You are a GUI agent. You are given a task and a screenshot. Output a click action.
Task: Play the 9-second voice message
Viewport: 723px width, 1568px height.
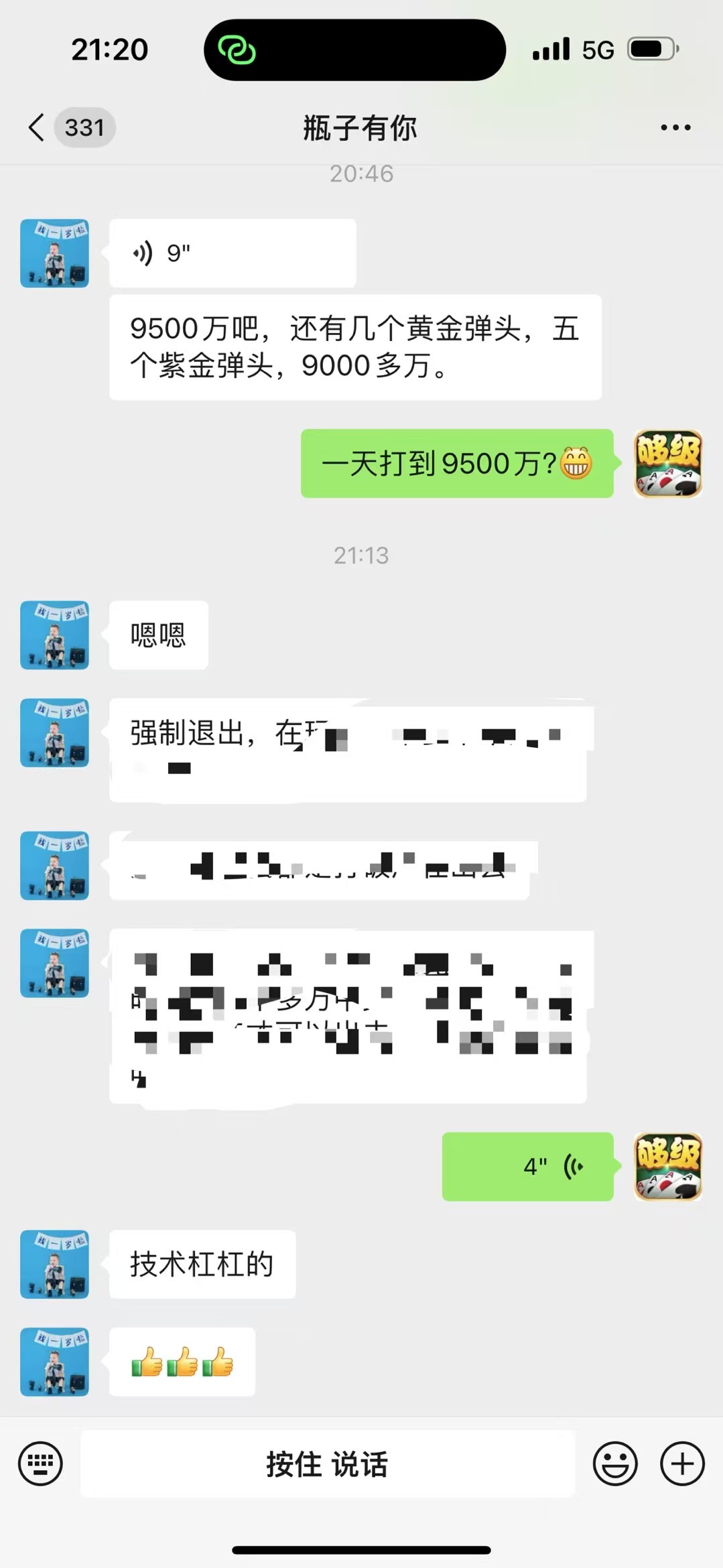[x=232, y=253]
